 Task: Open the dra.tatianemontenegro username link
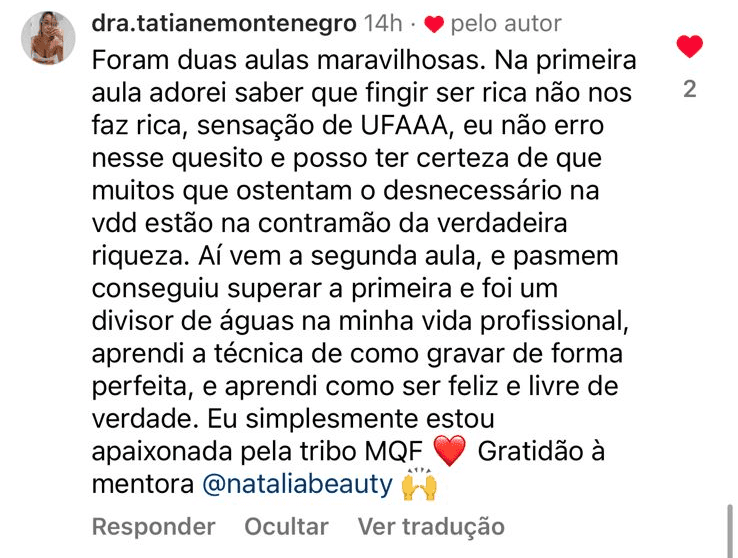pyautogui.click(x=224, y=23)
